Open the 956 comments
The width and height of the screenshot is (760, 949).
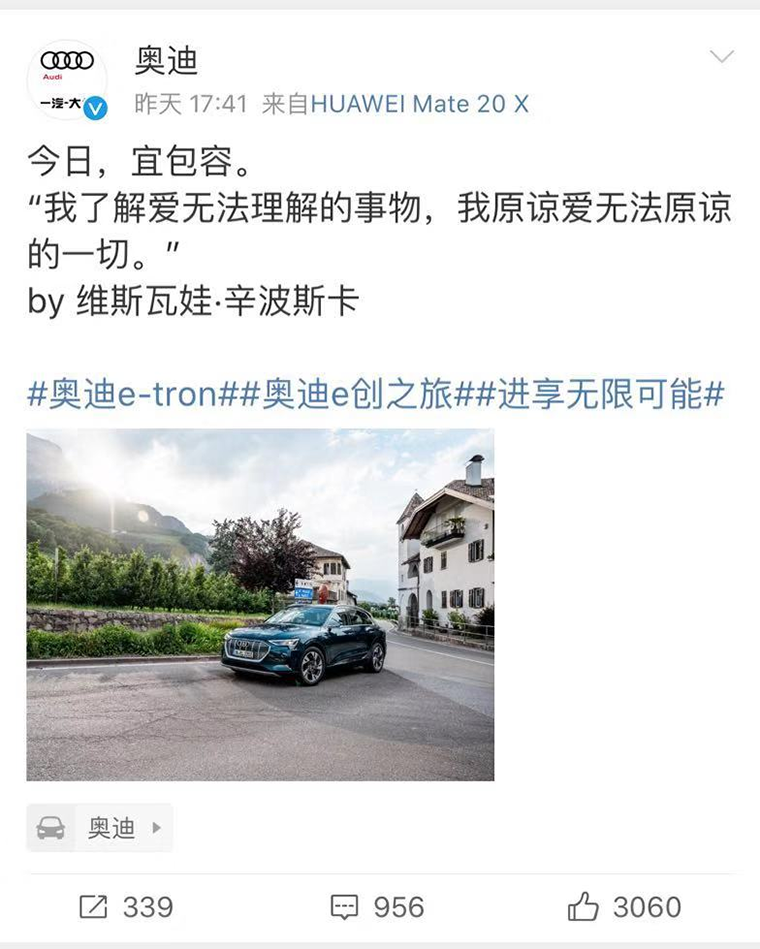click(377, 907)
